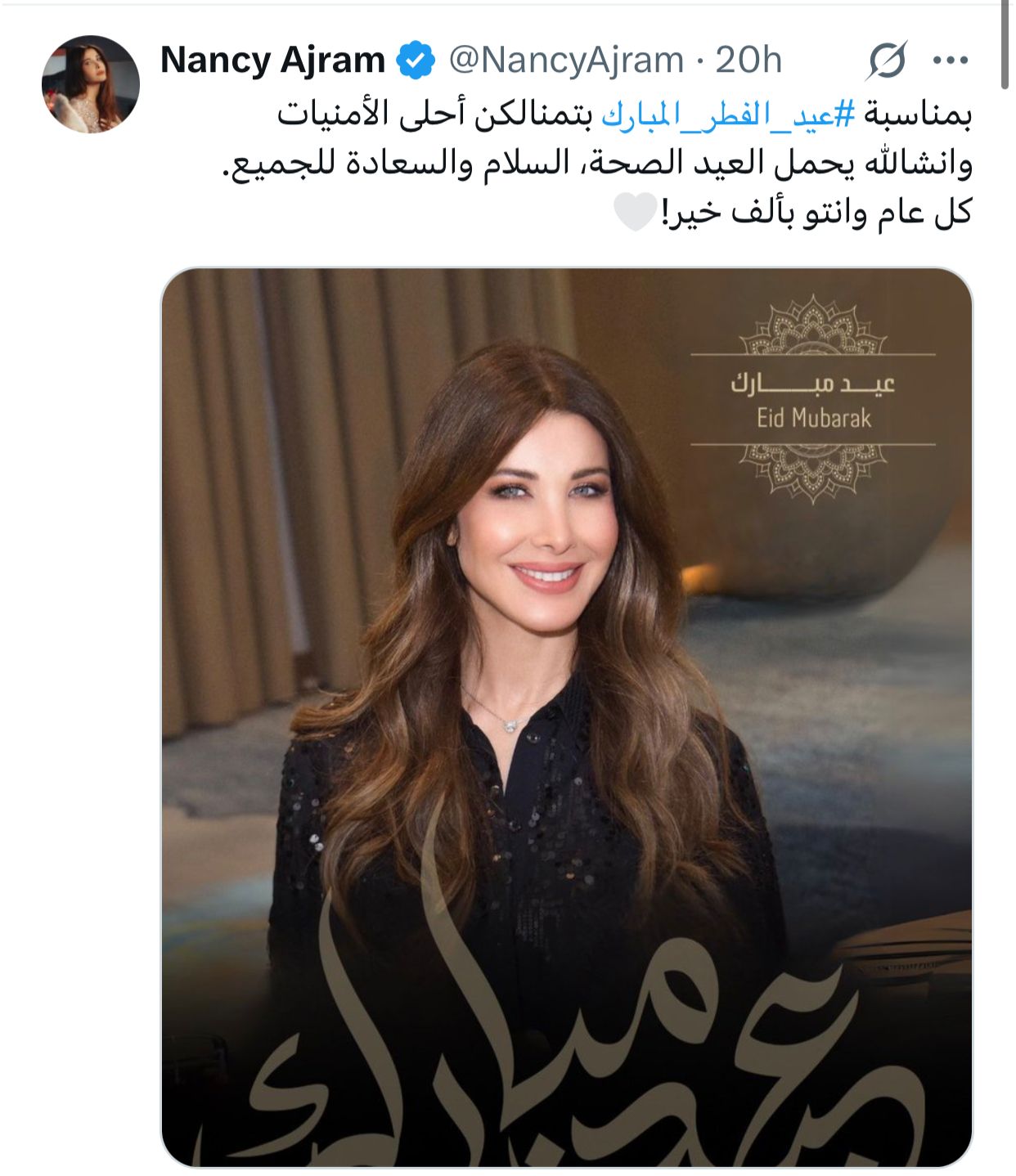Open the Nancy Ajram display name

pos(272,61)
